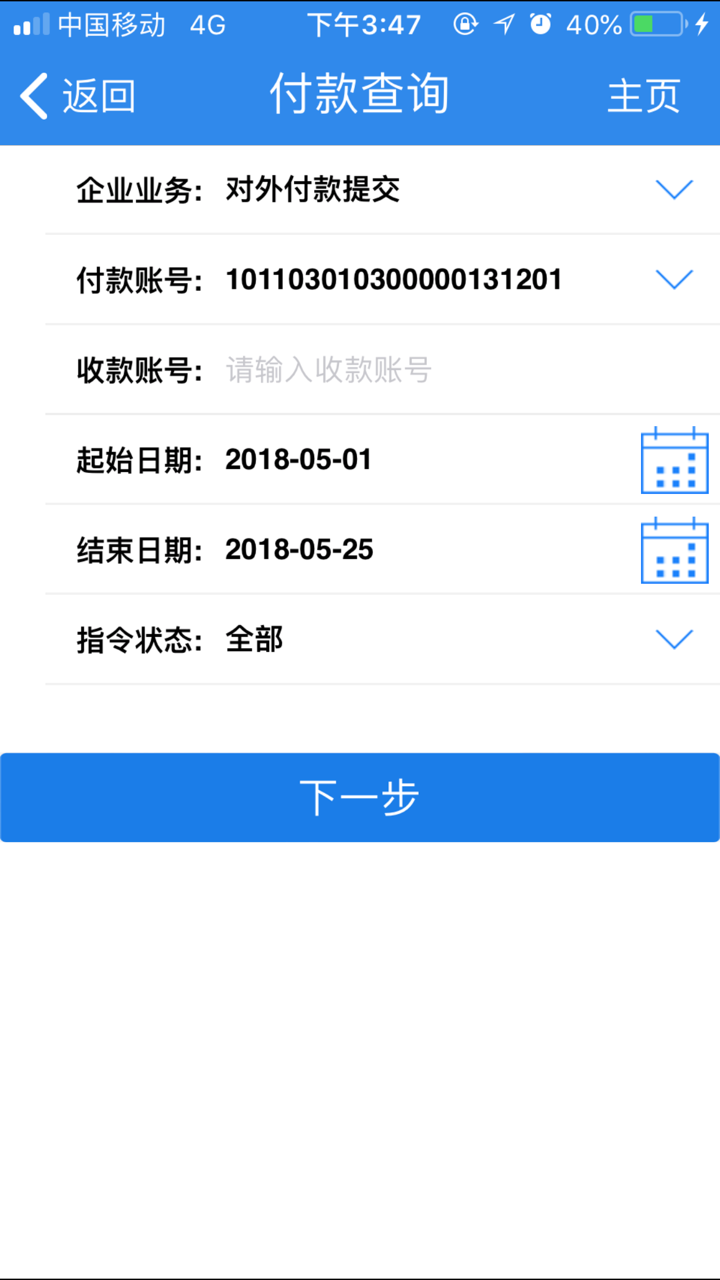Expand the 企业业务 business type dropdown
Screen dimensions: 720x1280
pos(674,190)
